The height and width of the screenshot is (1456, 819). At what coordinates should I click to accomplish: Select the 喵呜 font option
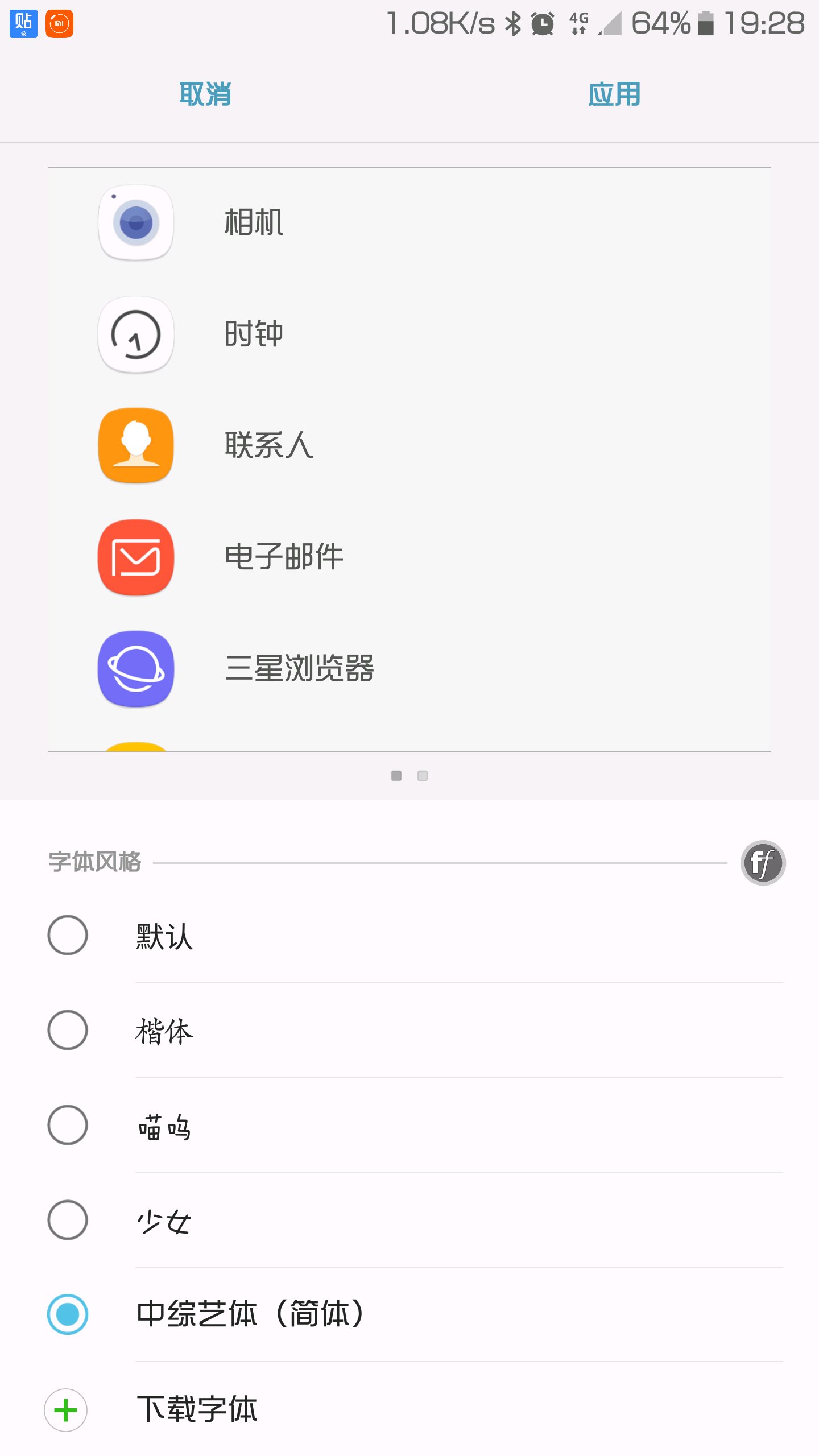point(68,1125)
